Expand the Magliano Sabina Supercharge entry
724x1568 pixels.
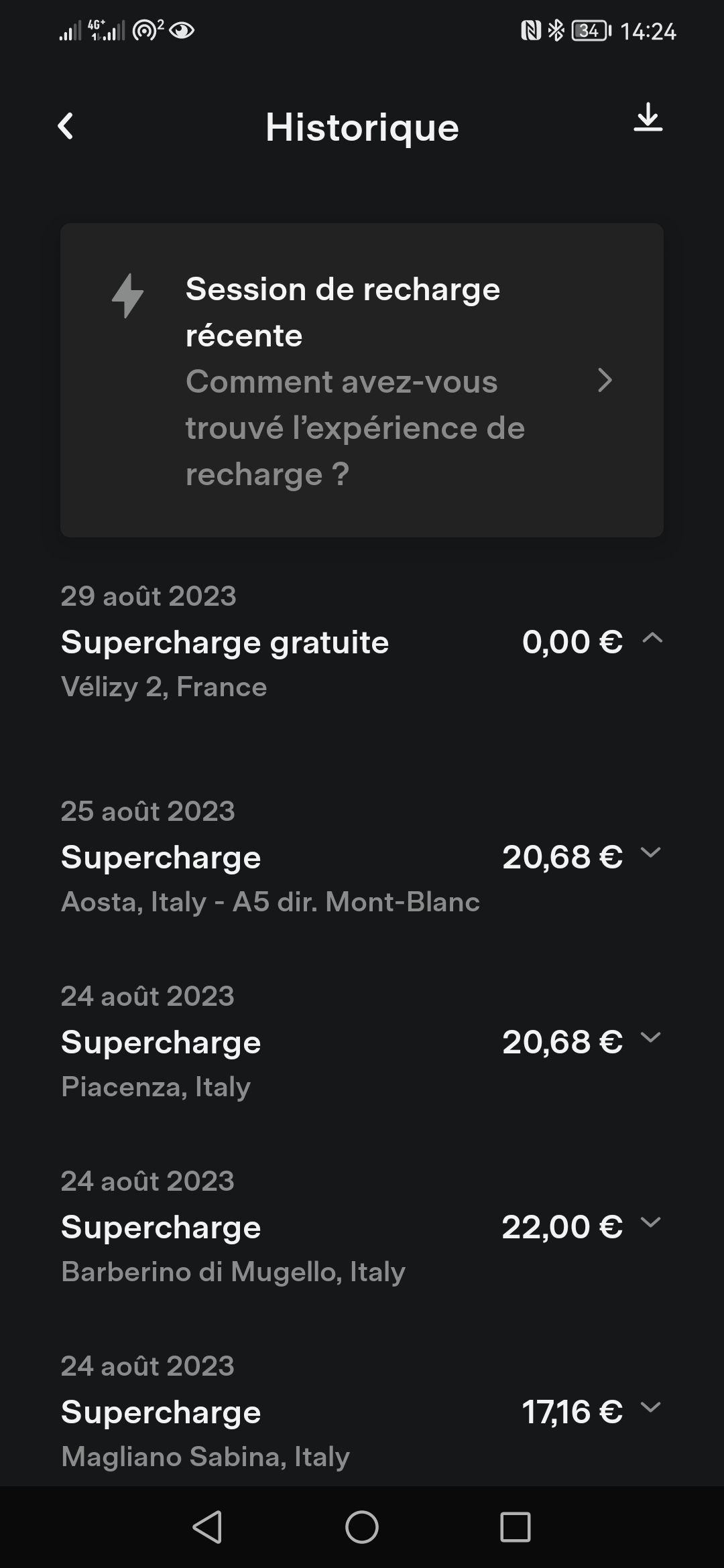tap(650, 1407)
